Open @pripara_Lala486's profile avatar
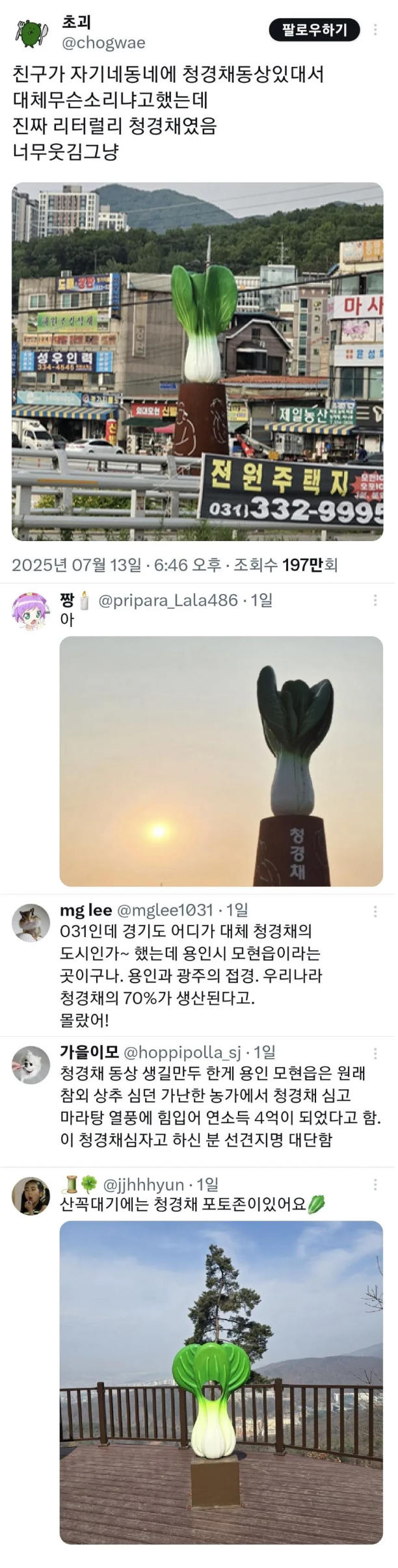The image size is (398, 1568). pyautogui.click(x=31, y=611)
